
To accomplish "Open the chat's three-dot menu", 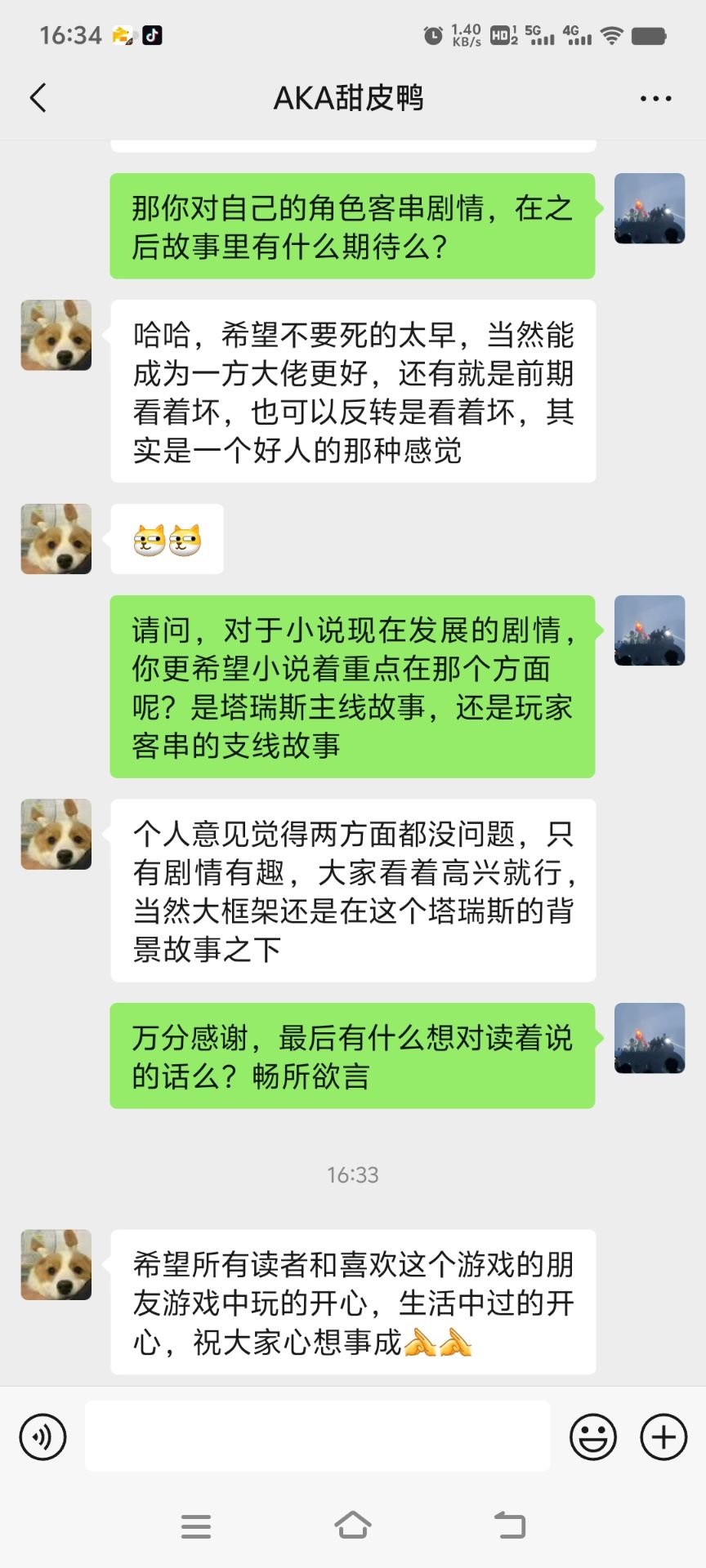I will (x=655, y=99).
